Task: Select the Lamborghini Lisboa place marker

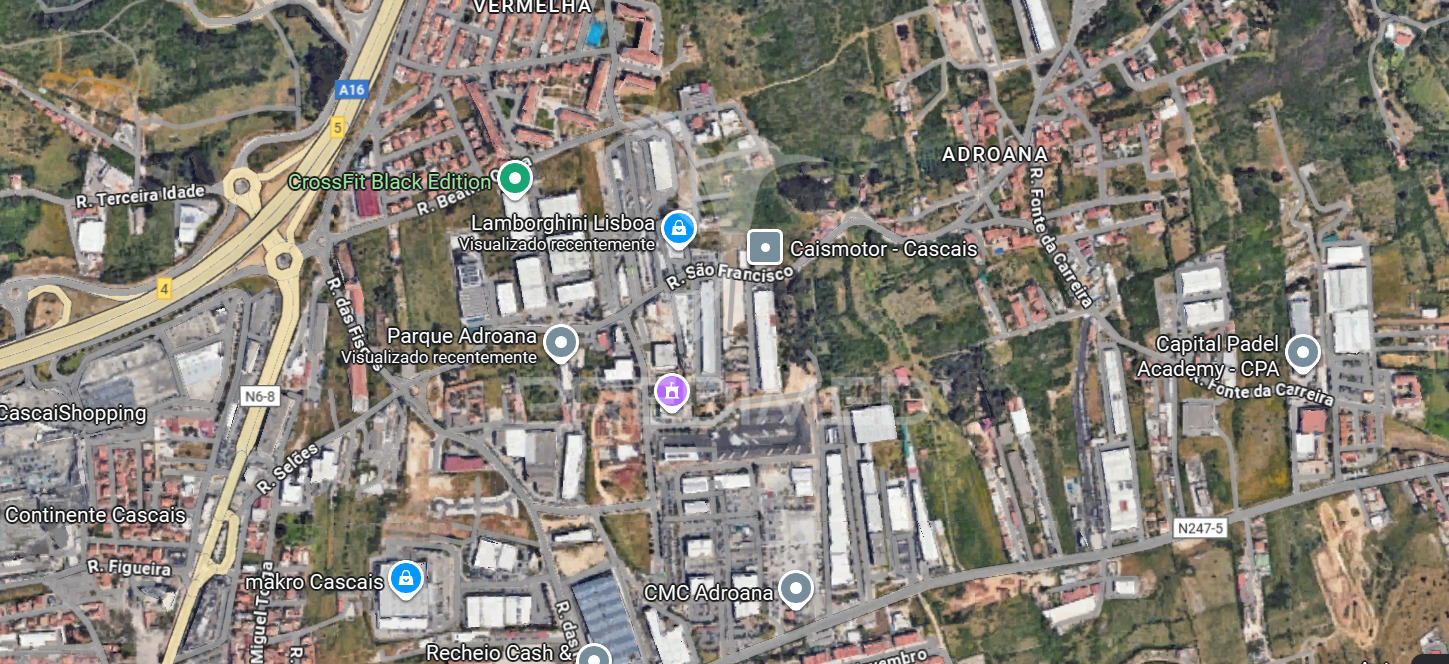Action: click(679, 228)
